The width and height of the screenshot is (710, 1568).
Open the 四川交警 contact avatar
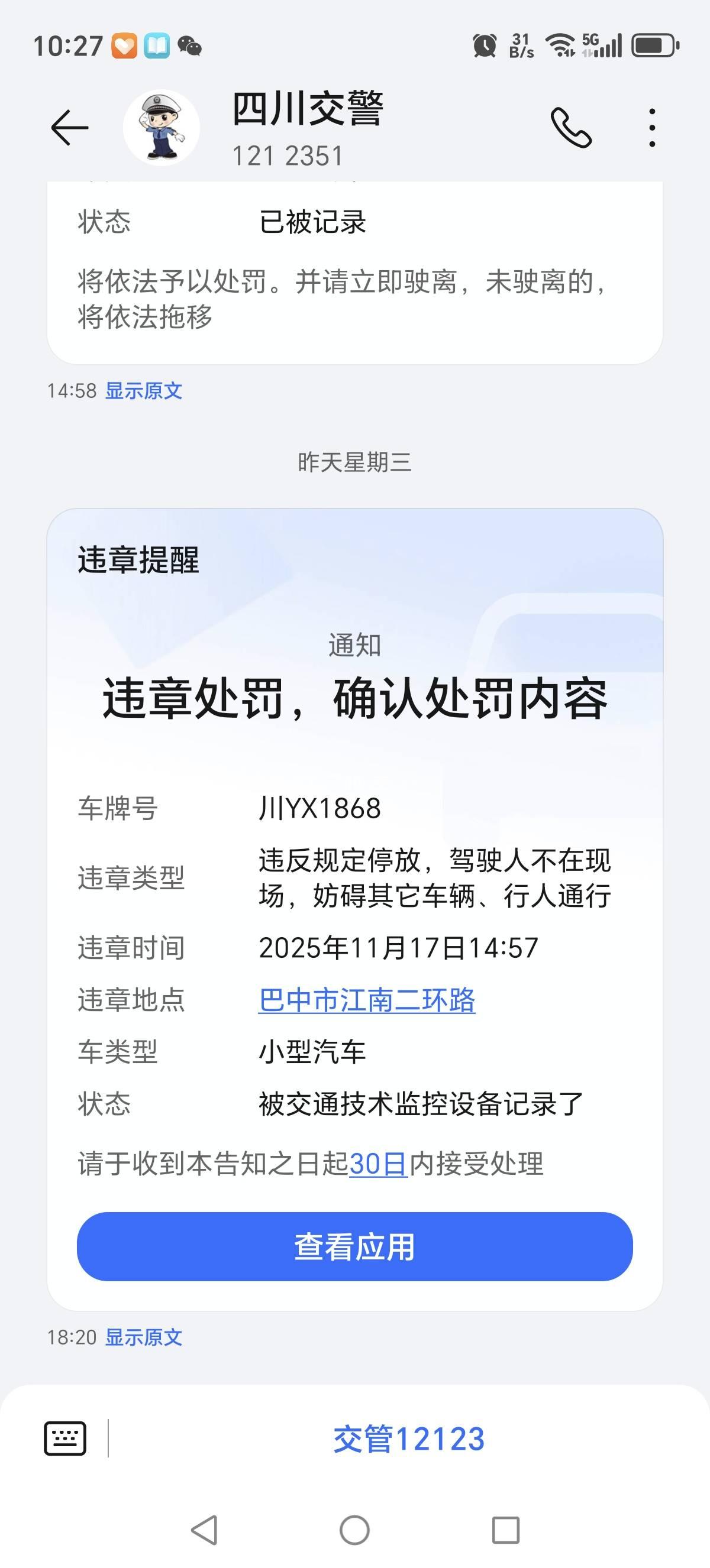[162, 128]
